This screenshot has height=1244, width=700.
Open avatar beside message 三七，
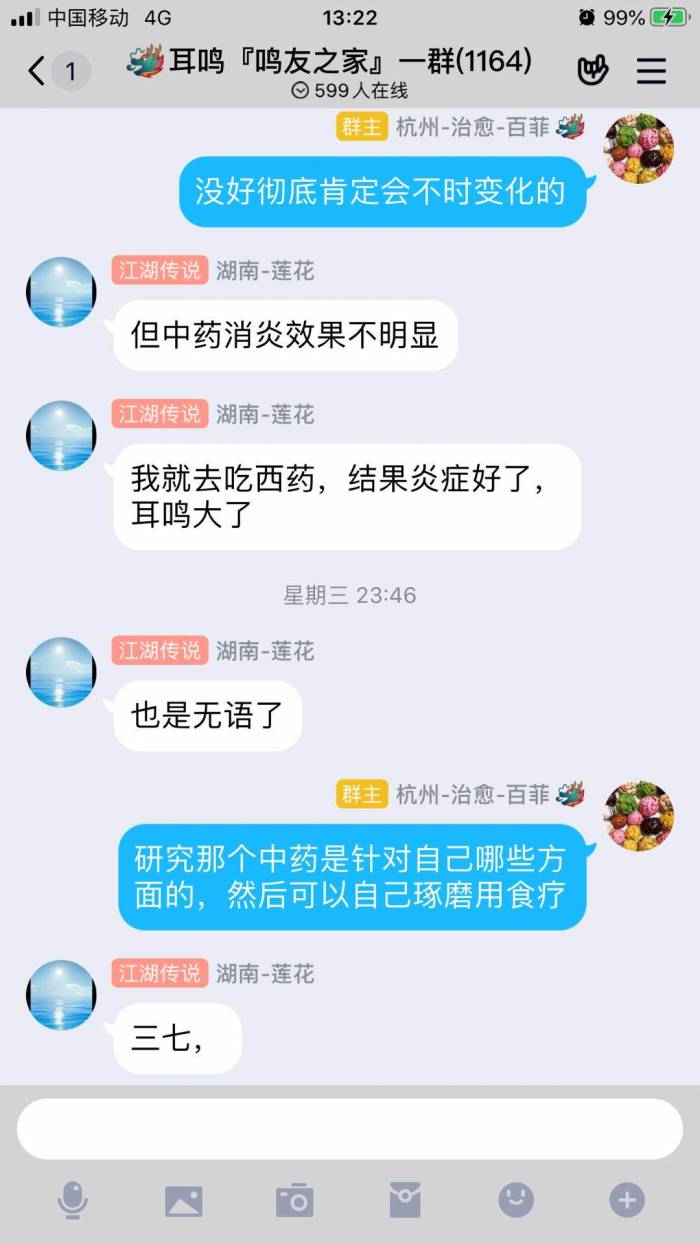(61, 995)
